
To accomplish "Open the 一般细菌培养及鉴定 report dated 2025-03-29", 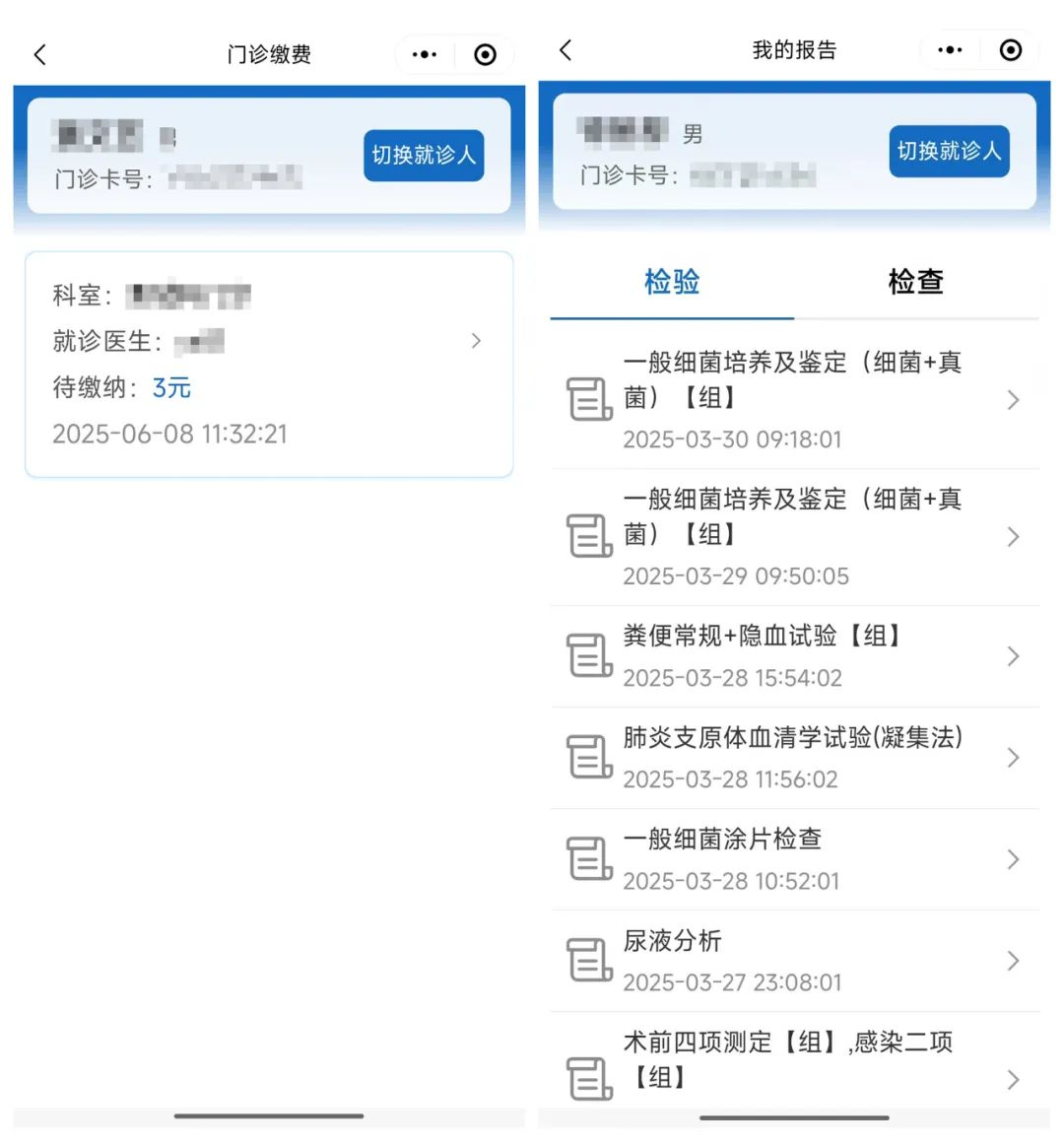I will [x=794, y=537].
